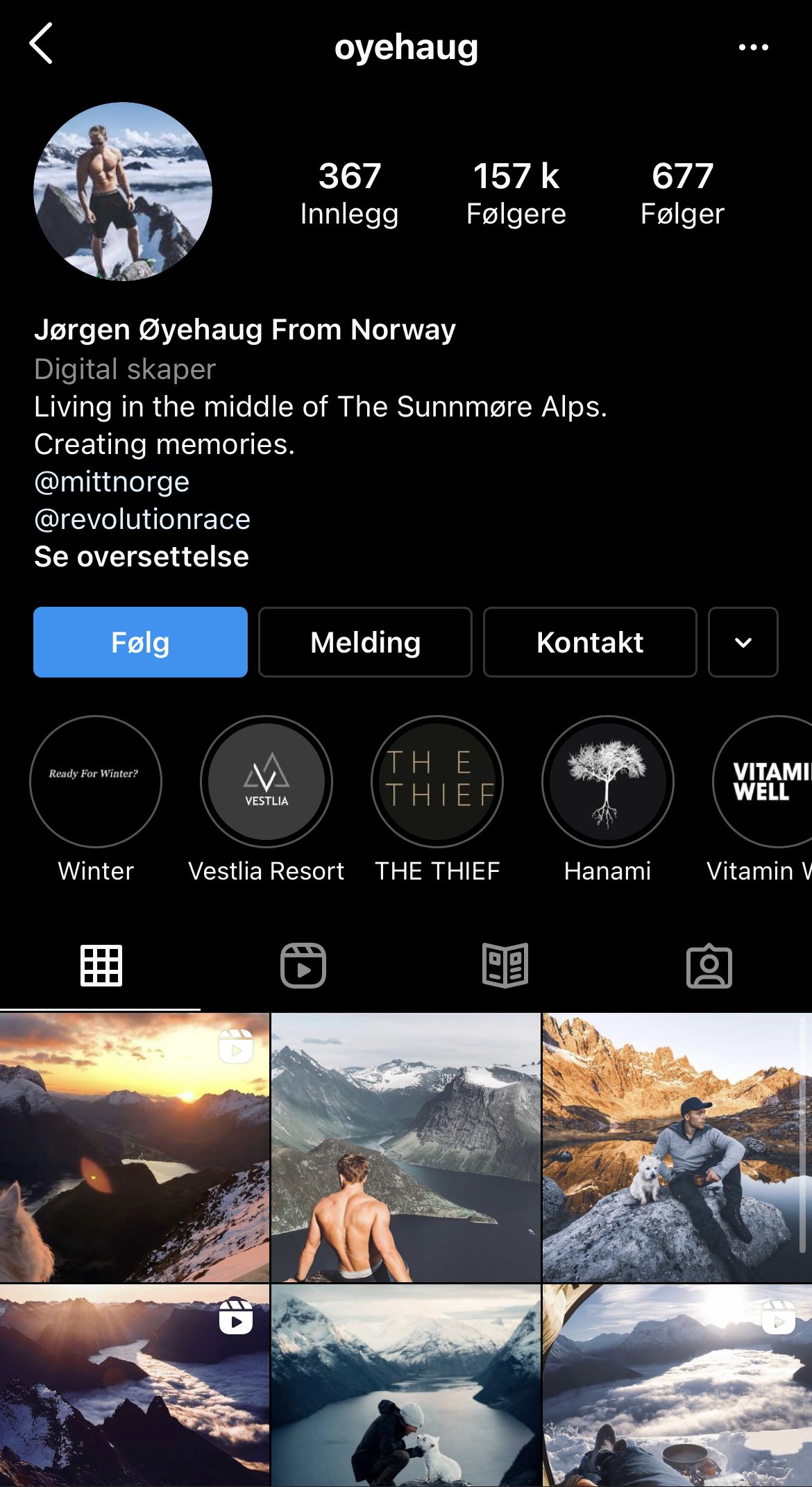Open the Hanami story highlight

[x=608, y=782]
